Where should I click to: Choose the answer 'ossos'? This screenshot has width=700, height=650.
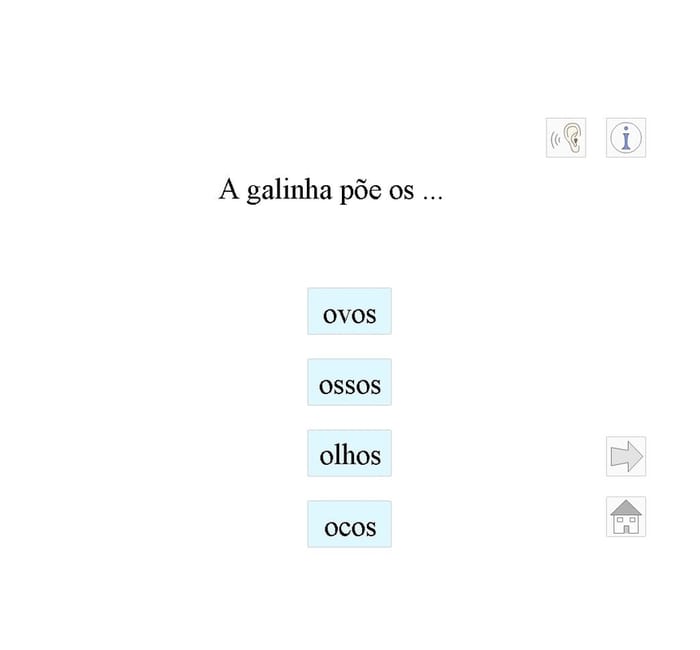349,383
